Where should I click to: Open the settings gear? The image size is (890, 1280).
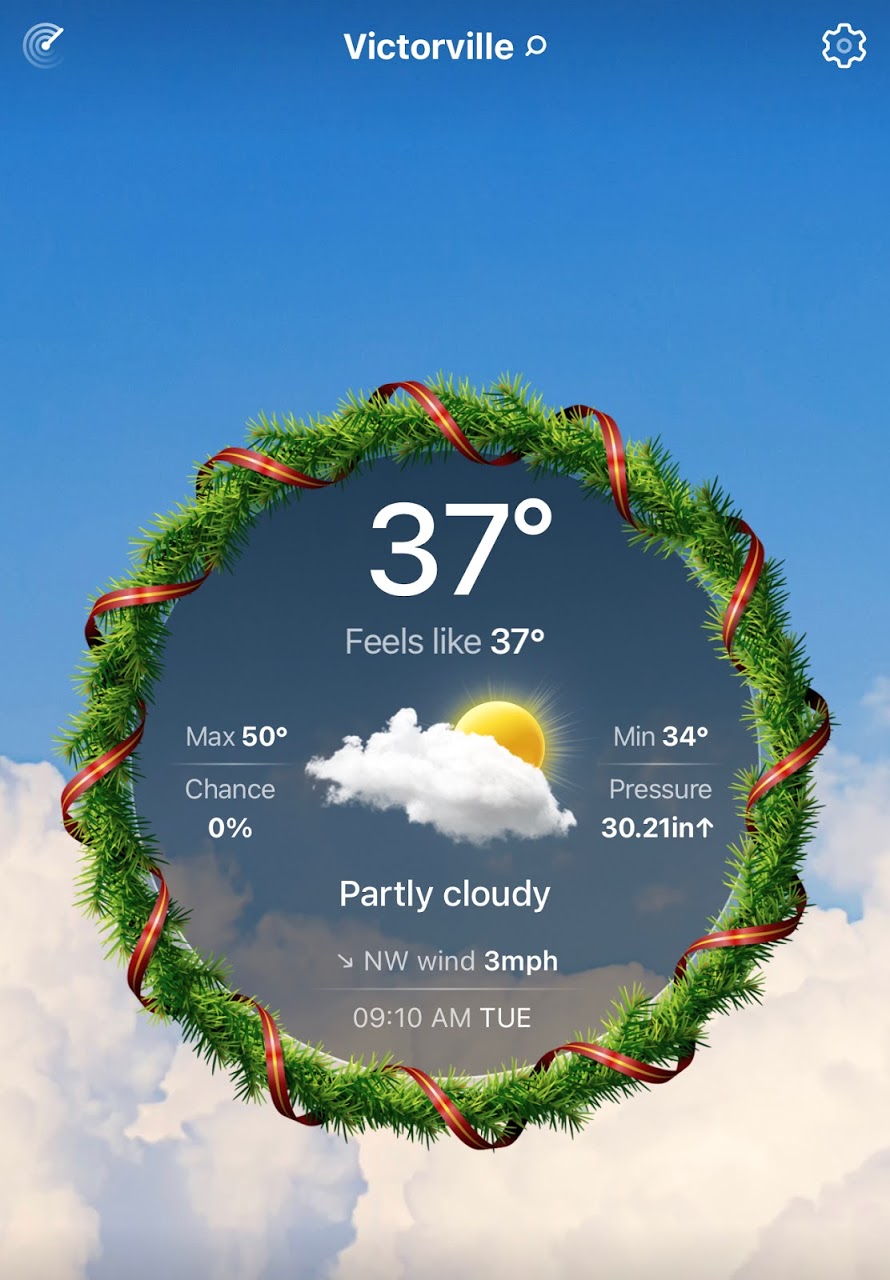(x=843, y=46)
